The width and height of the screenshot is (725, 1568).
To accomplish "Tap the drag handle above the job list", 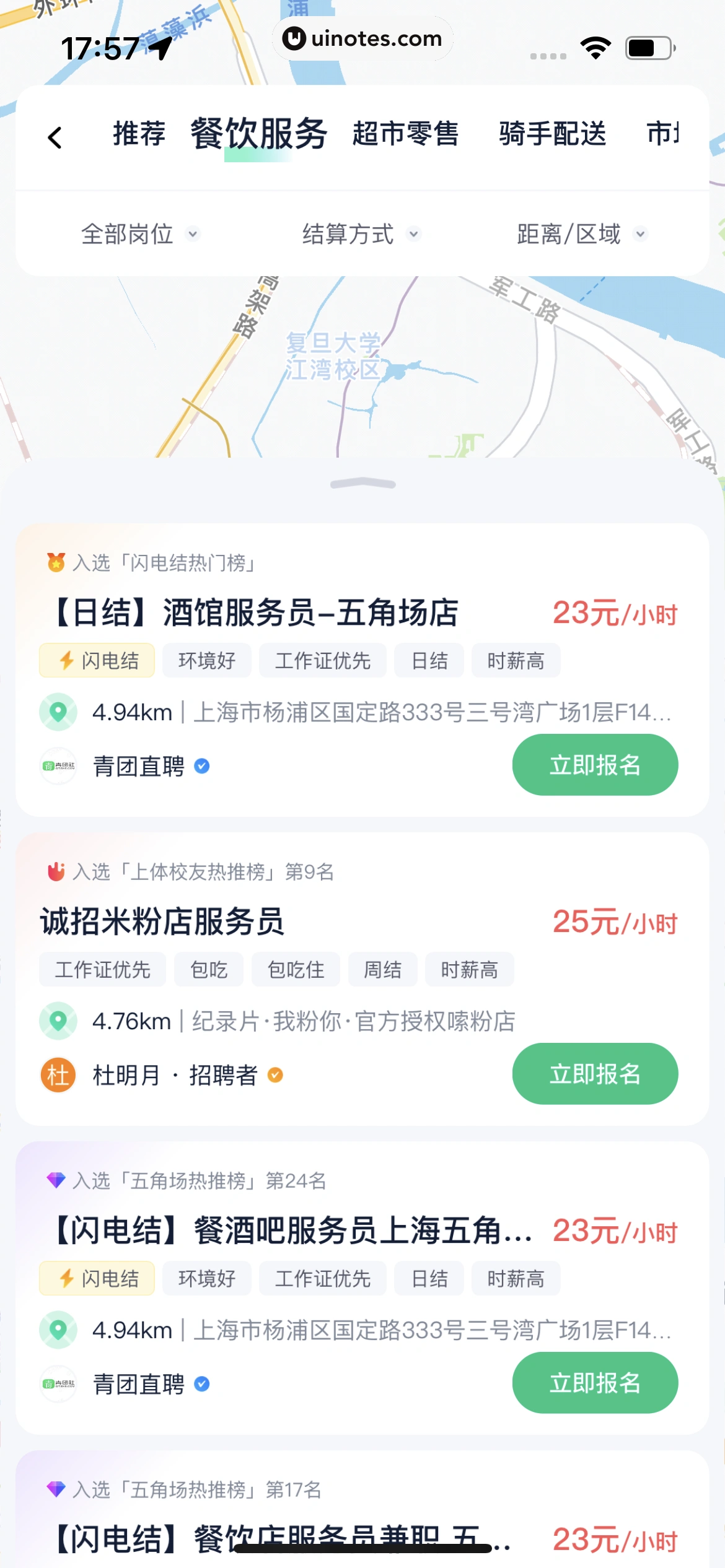I will click(362, 484).
